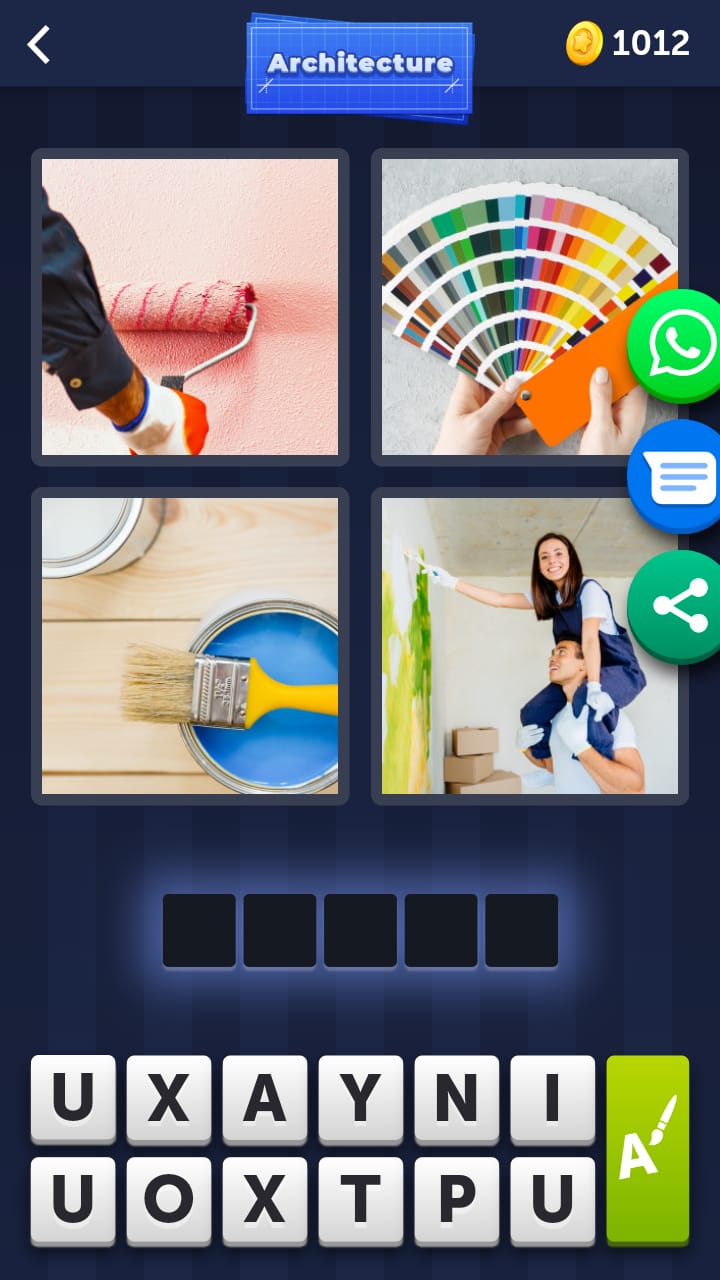This screenshot has width=720, height=1280.
Task: Enlarge the color swatch fan picture
Action: click(x=530, y=307)
